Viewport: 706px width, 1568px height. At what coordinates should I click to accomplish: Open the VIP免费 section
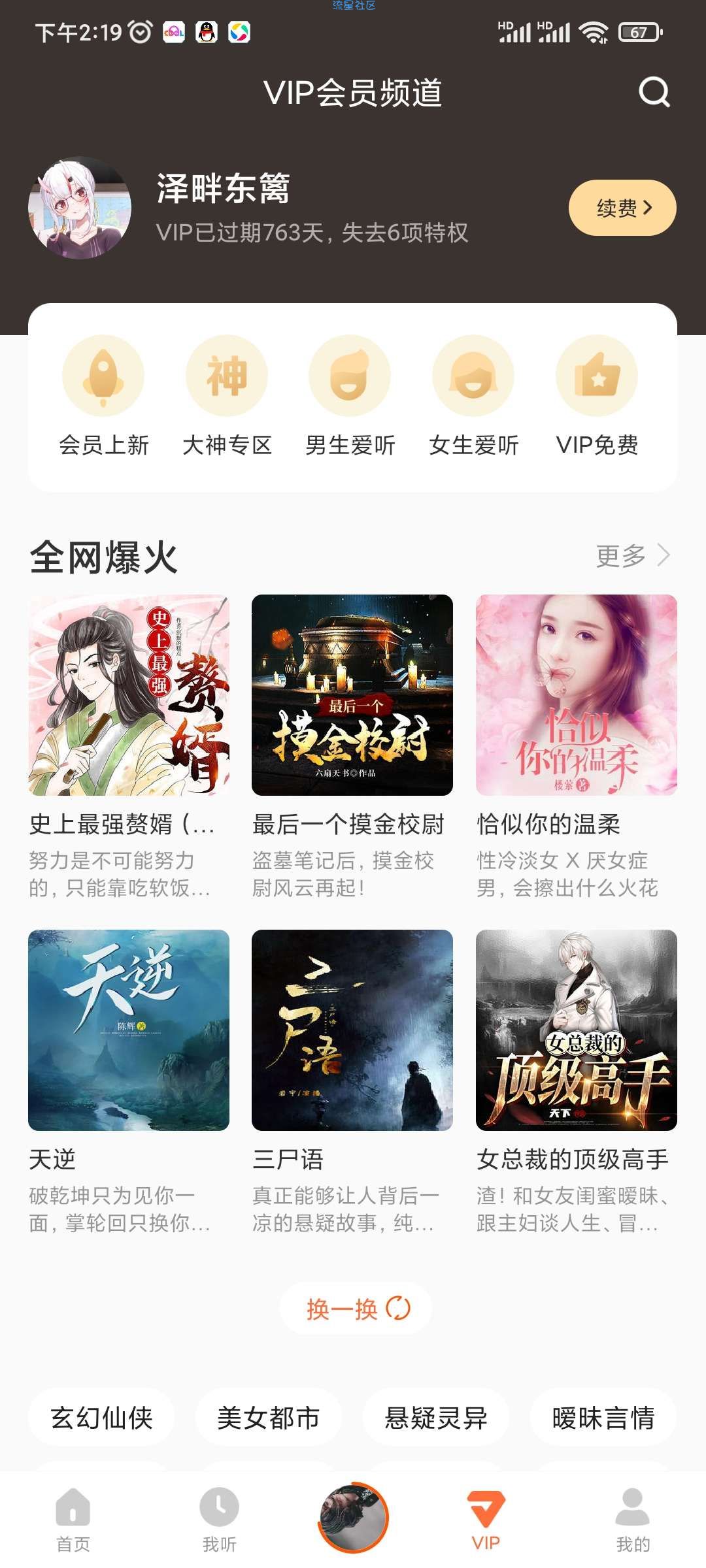tap(596, 397)
